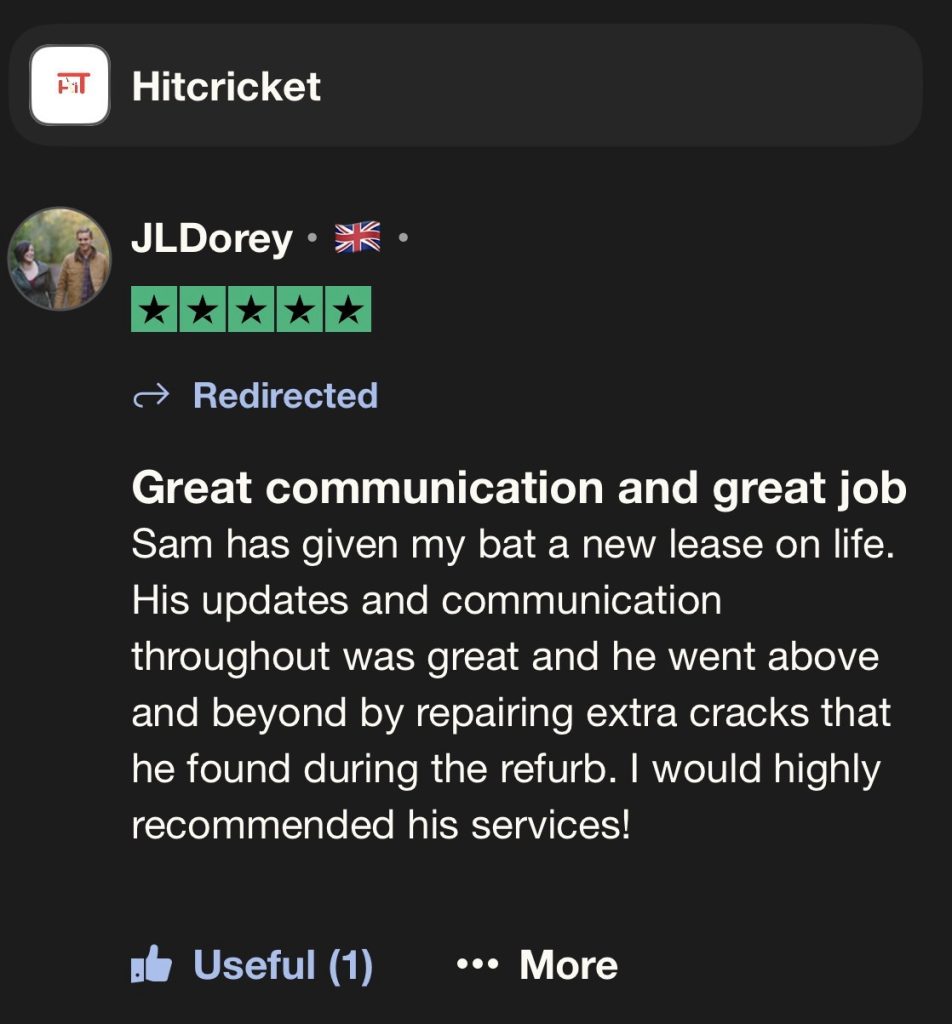
Task: Open the More options menu
Action: tap(537, 965)
